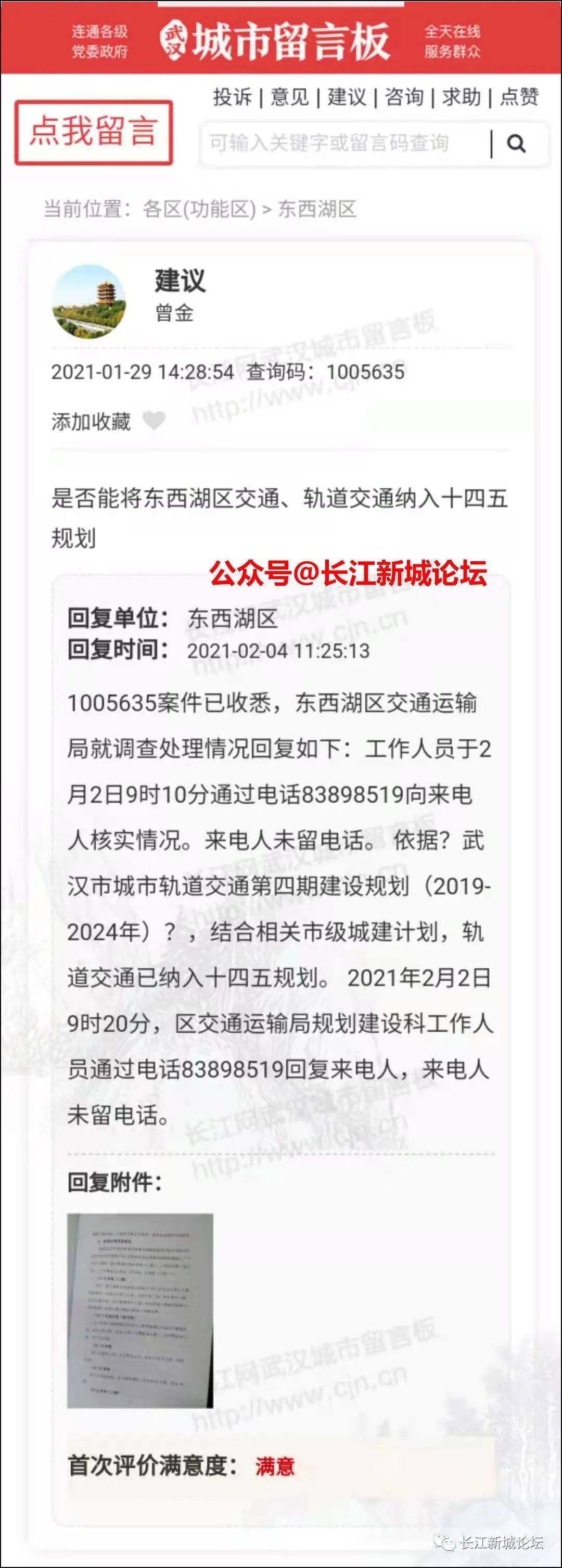Focus the keyword or message code search field

pos(343,144)
